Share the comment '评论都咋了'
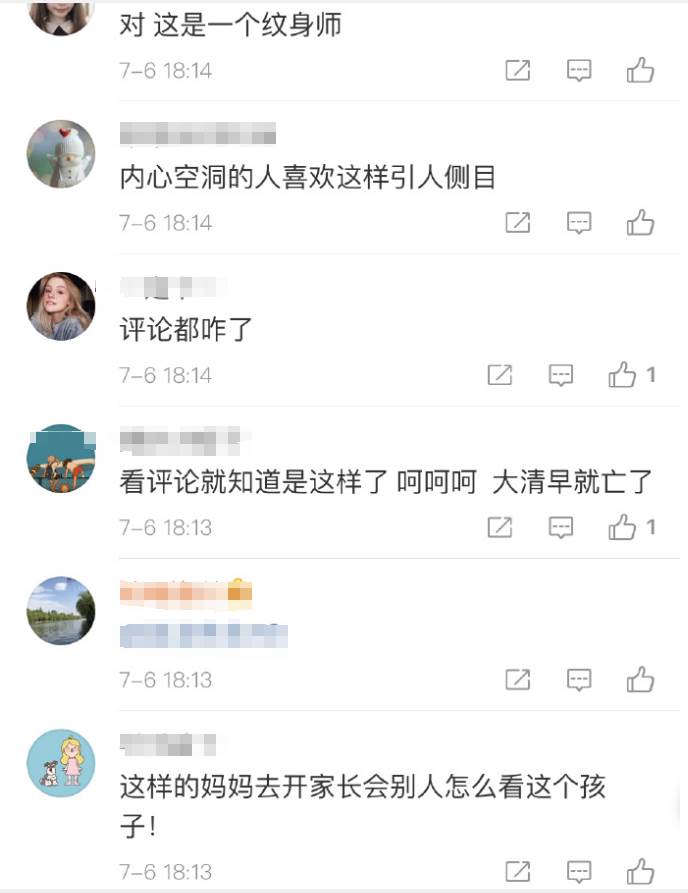Viewport: 688px width, 893px height. (499, 375)
